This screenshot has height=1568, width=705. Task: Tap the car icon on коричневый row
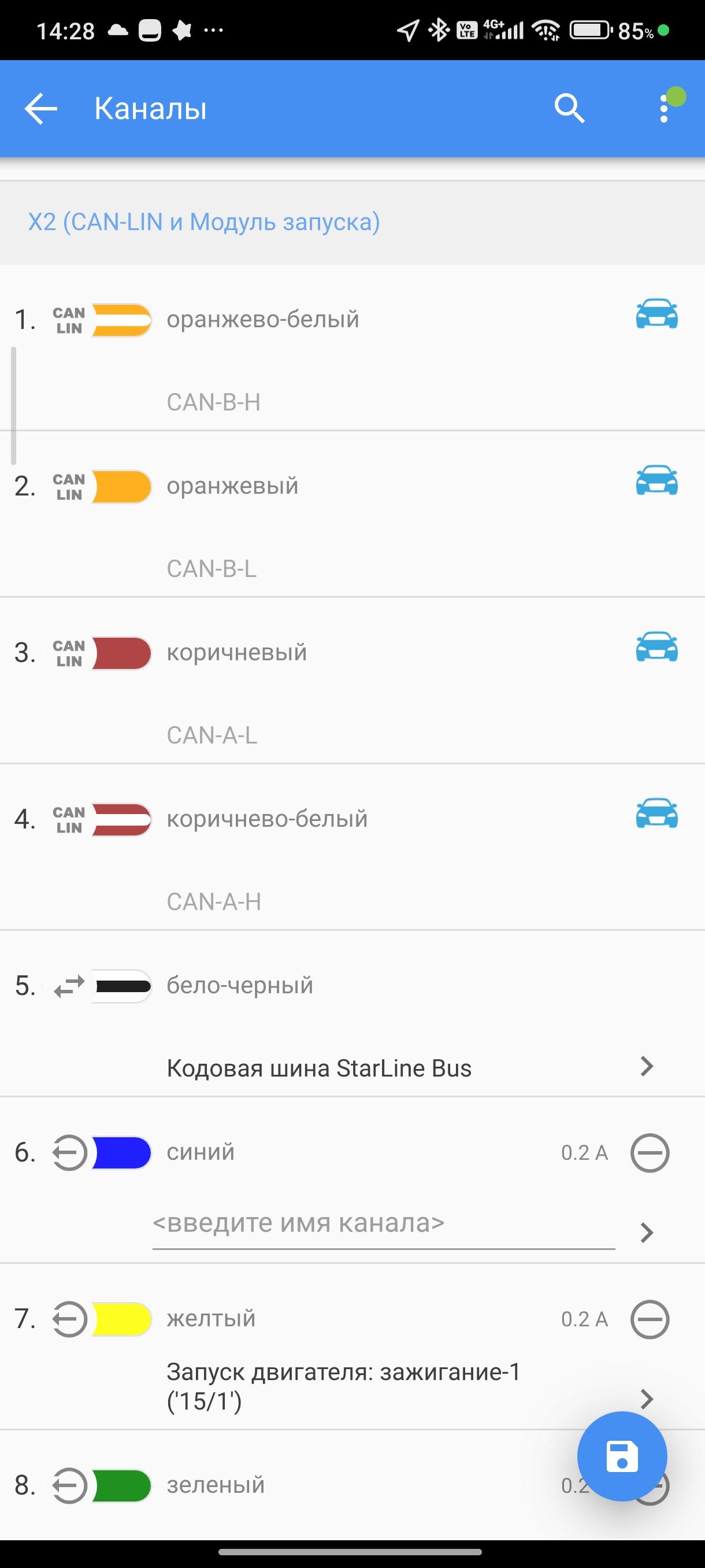(x=656, y=647)
